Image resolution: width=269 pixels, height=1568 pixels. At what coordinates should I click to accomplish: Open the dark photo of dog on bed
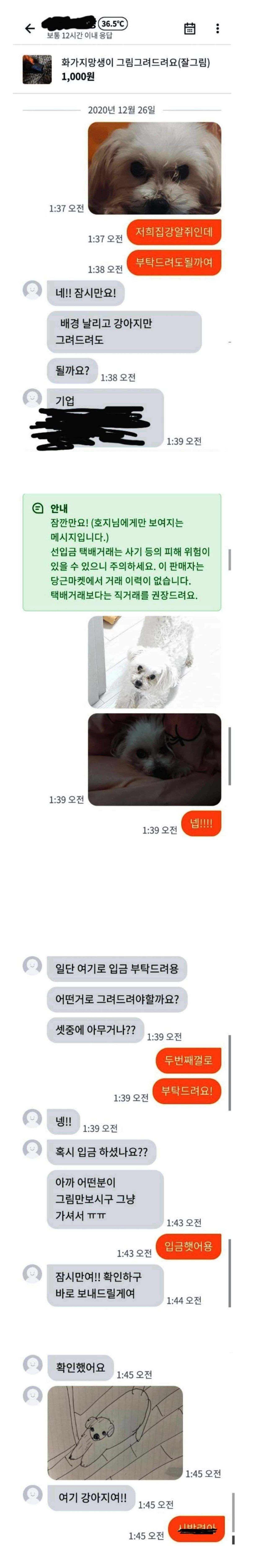[154, 759]
